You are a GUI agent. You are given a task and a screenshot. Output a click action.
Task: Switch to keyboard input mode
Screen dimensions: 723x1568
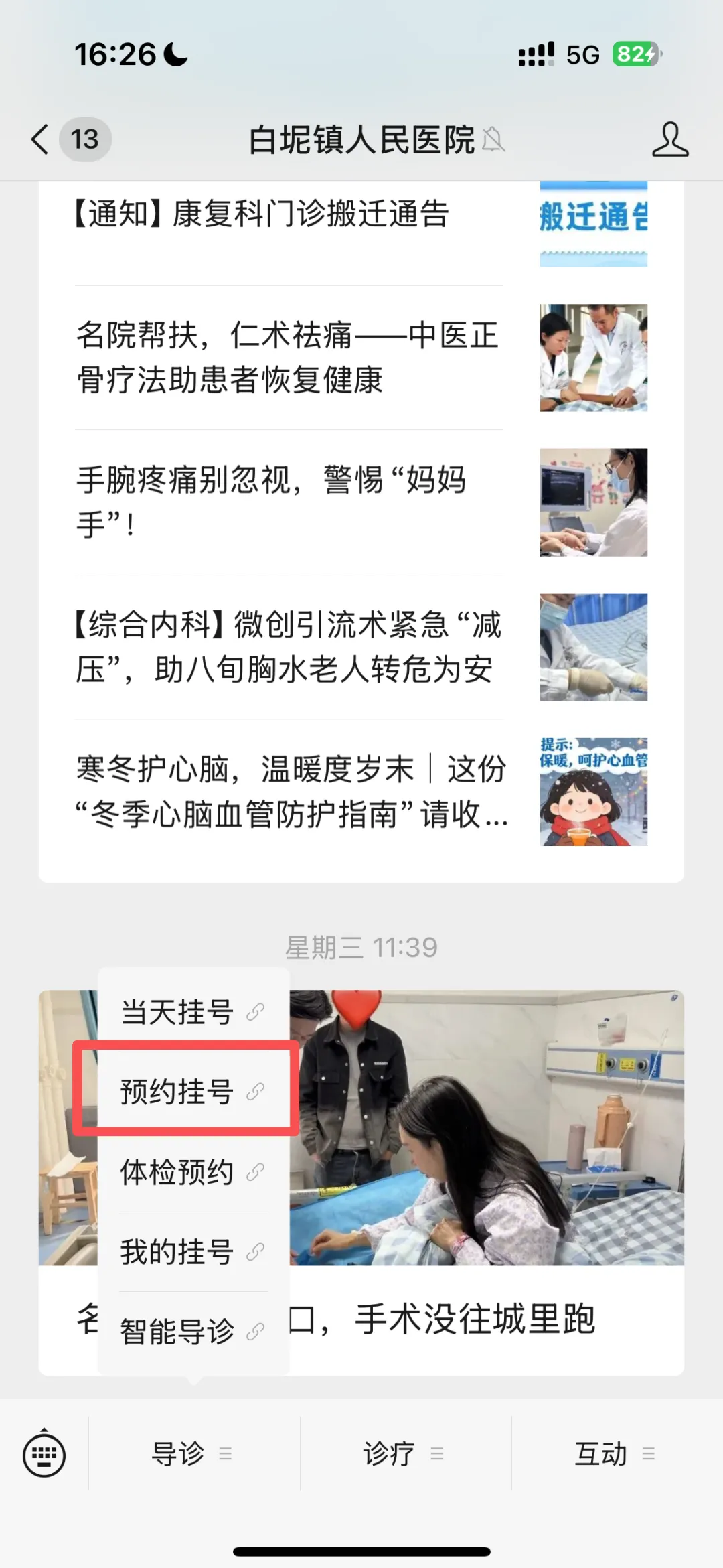(44, 1454)
